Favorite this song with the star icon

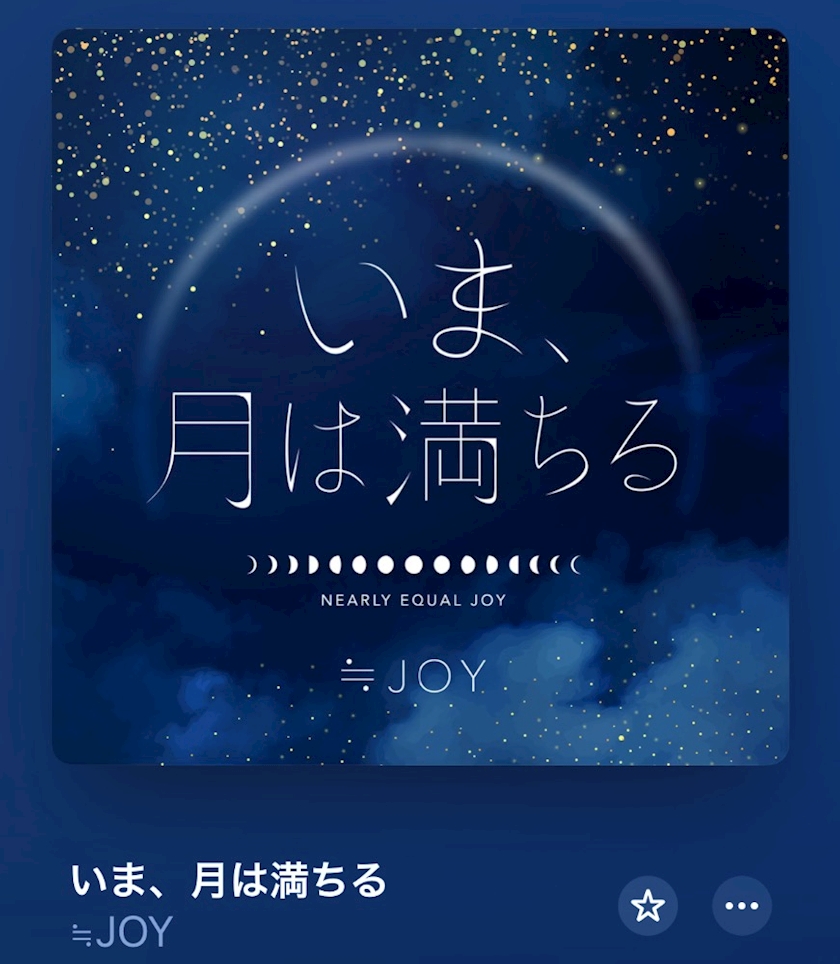pyautogui.click(x=648, y=906)
